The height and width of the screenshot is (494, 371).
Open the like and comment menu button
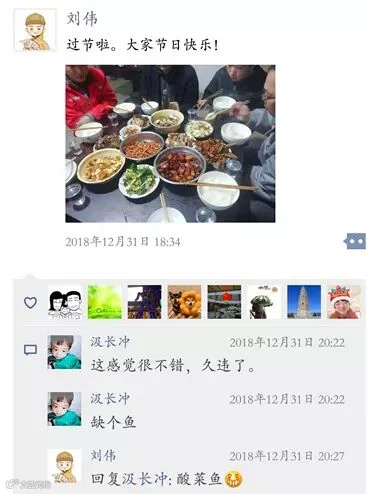(x=355, y=241)
